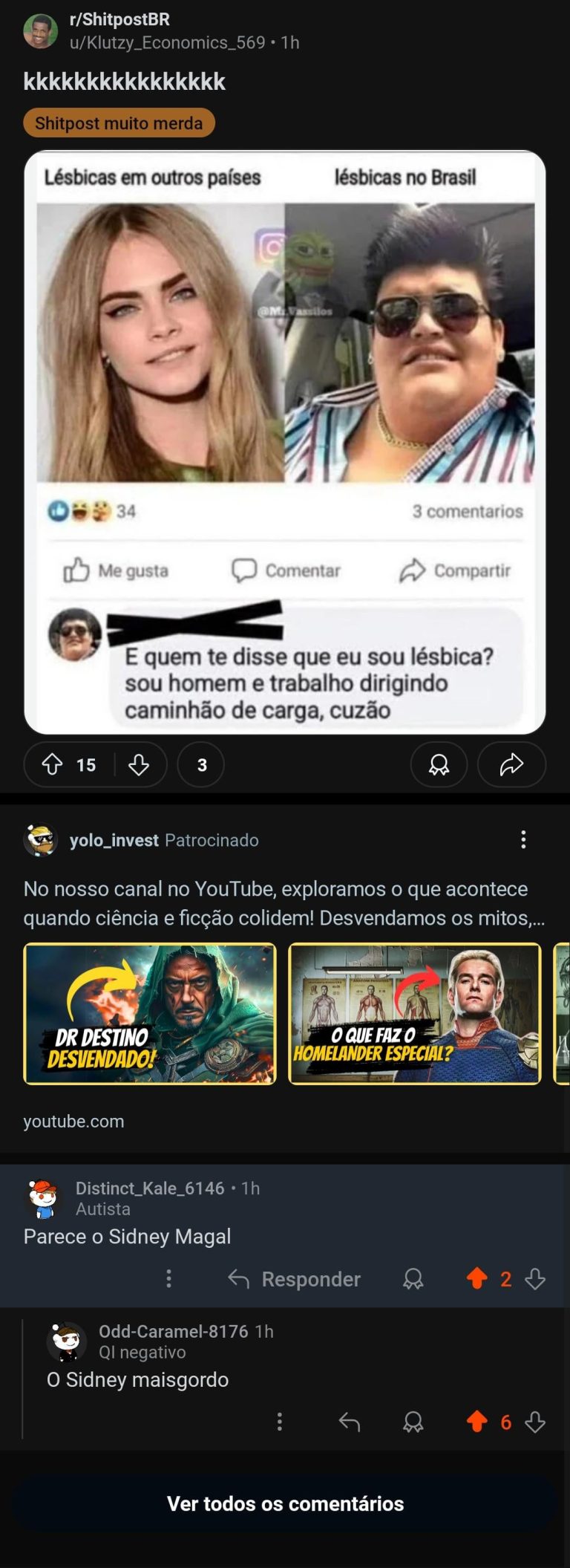The width and height of the screenshot is (570, 1568).
Task: Open the youtube.com ad link
Action: [x=73, y=1121]
